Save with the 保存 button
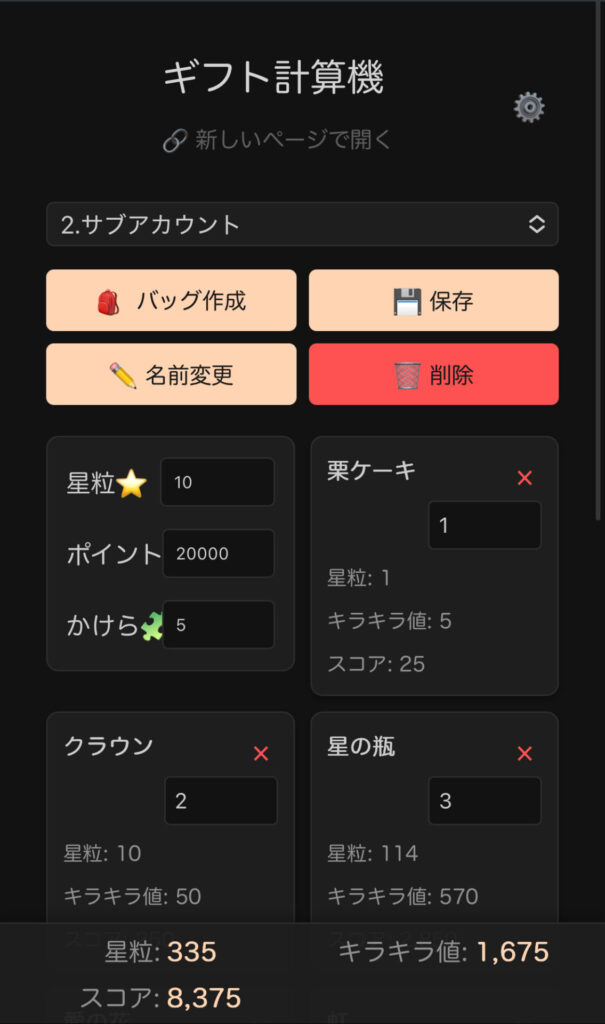This screenshot has width=605, height=1024. click(x=434, y=300)
